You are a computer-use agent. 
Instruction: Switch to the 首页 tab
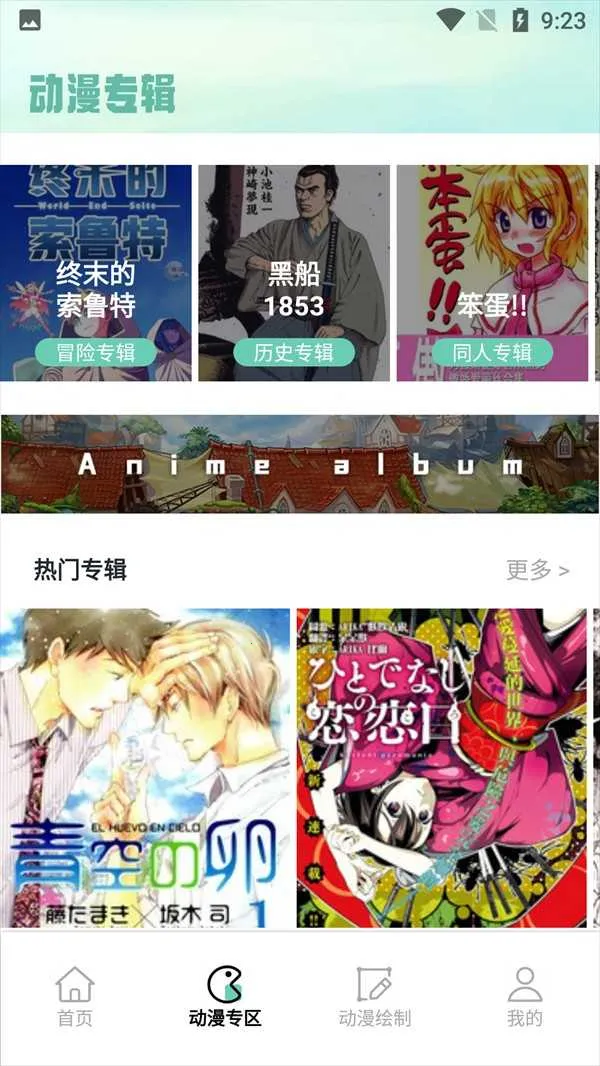[75, 997]
